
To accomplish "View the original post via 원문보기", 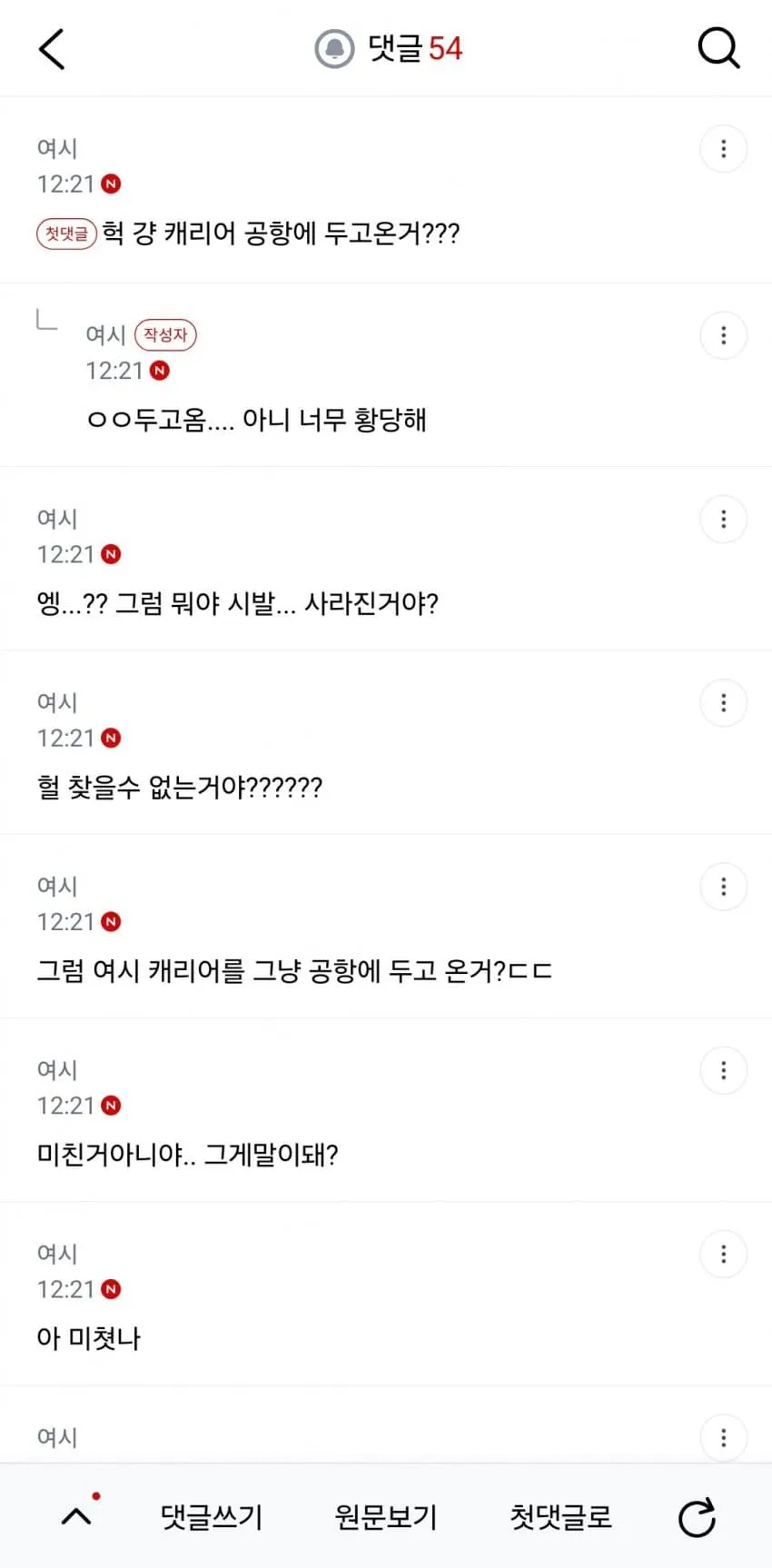I will pyautogui.click(x=386, y=1516).
